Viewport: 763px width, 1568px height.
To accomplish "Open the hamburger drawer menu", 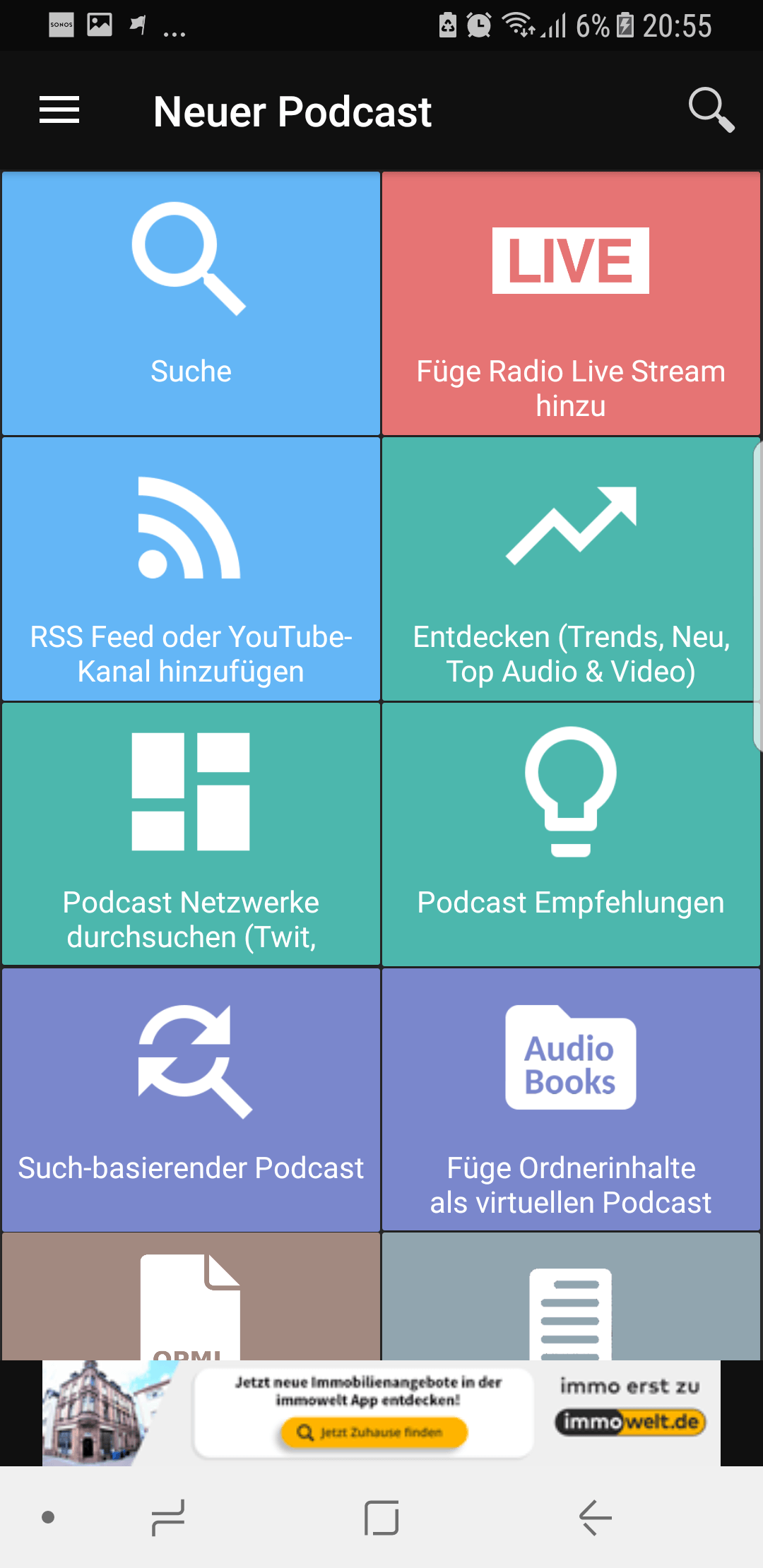I will click(x=59, y=110).
